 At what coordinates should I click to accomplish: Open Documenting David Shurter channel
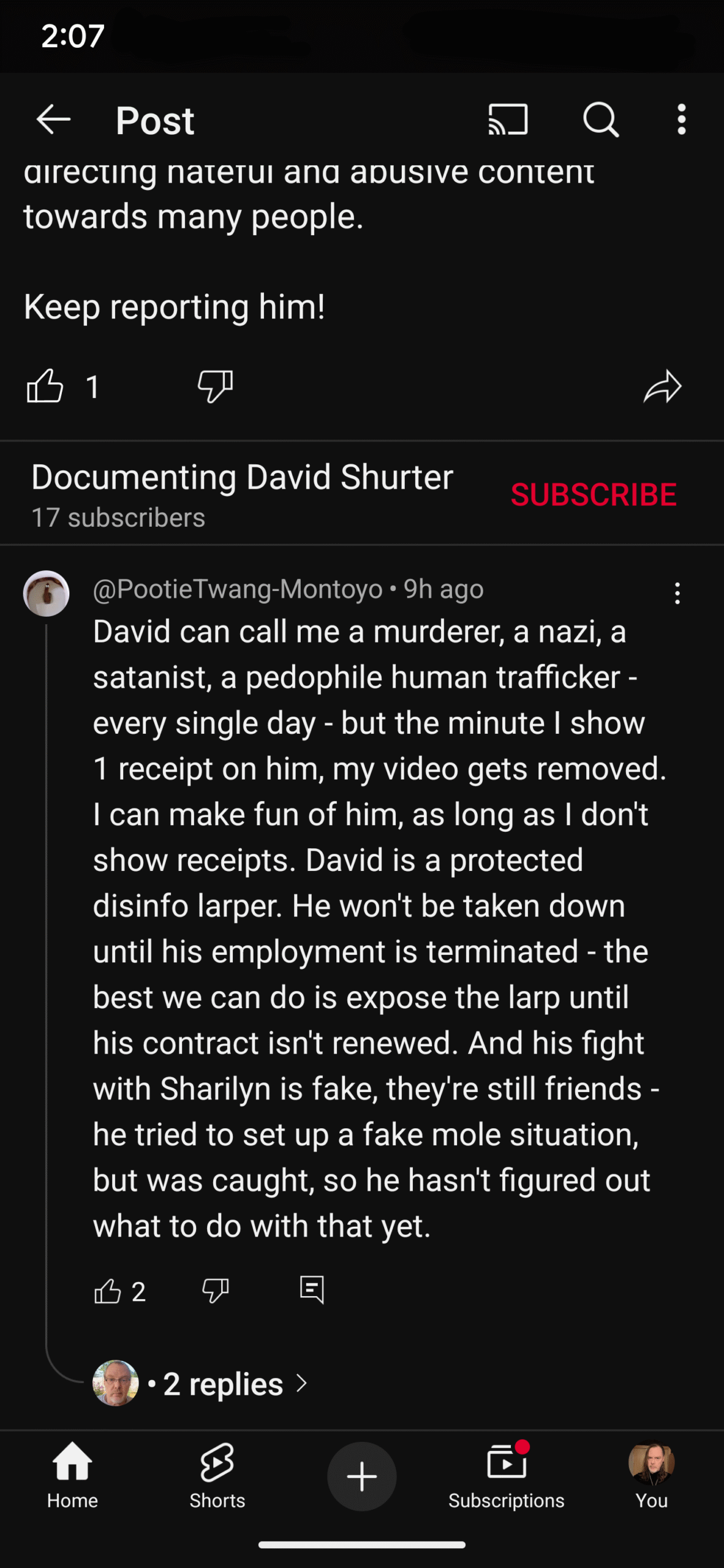click(x=242, y=477)
